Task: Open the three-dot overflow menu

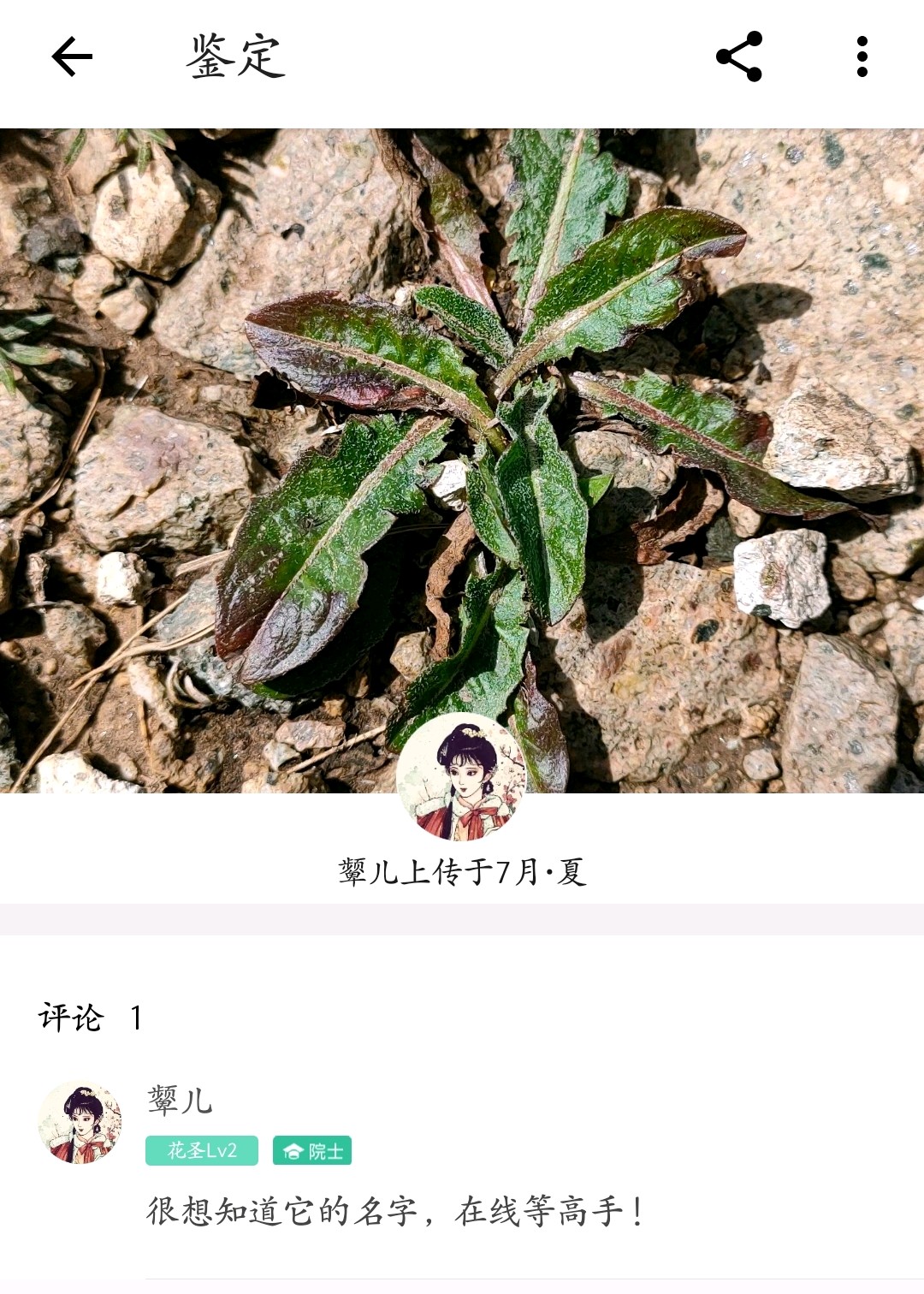Action: (862, 57)
